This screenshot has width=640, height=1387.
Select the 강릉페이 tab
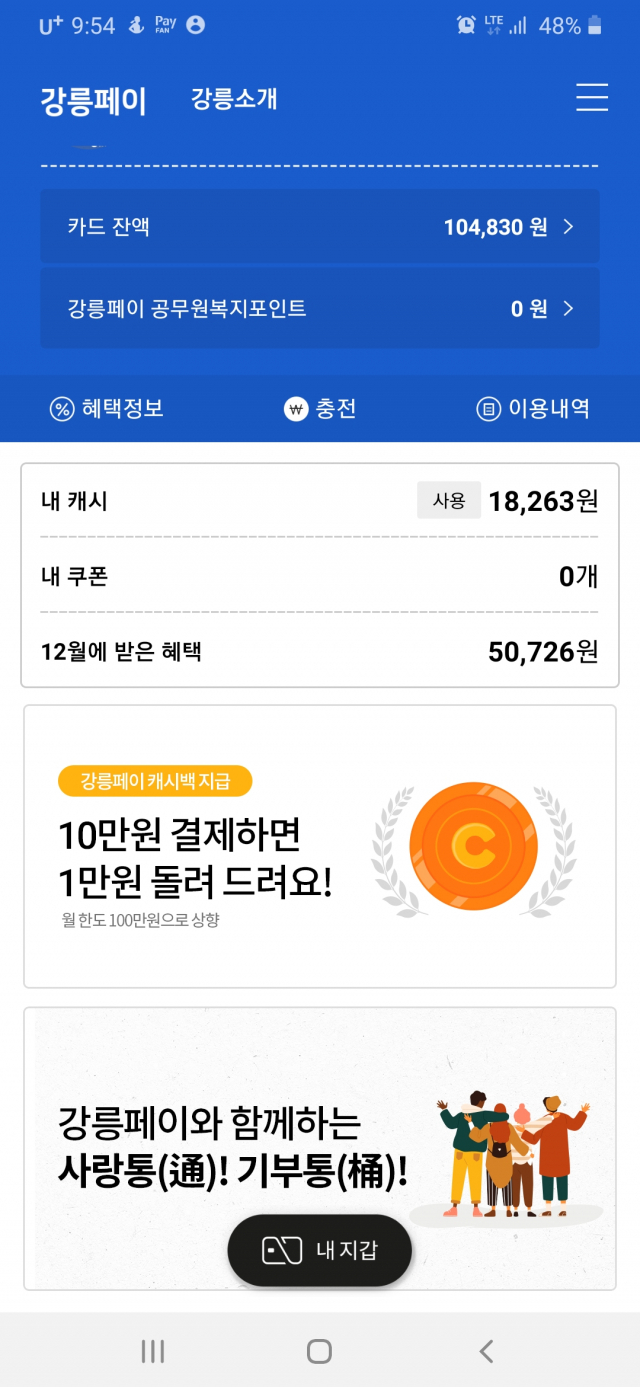(93, 100)
